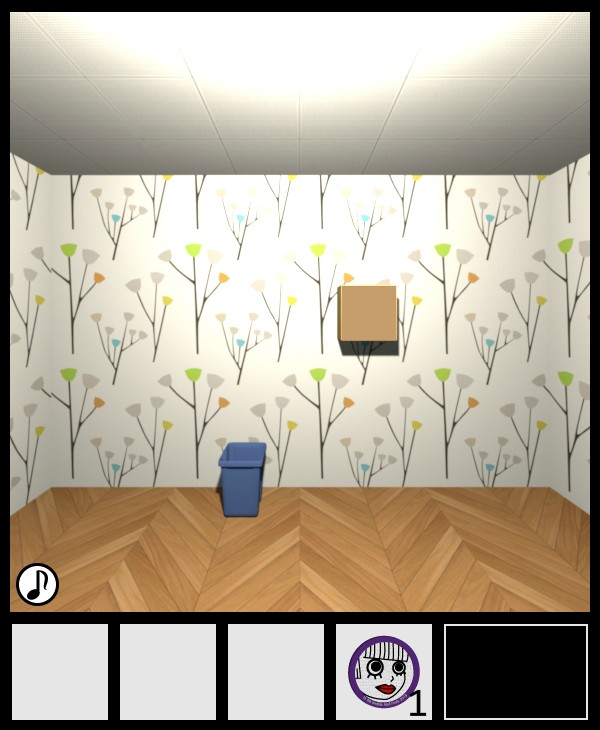The height and width of the screenshot is (730, 600).
Task: Select the face badge inventory item
Action: [x=384, y=671]
